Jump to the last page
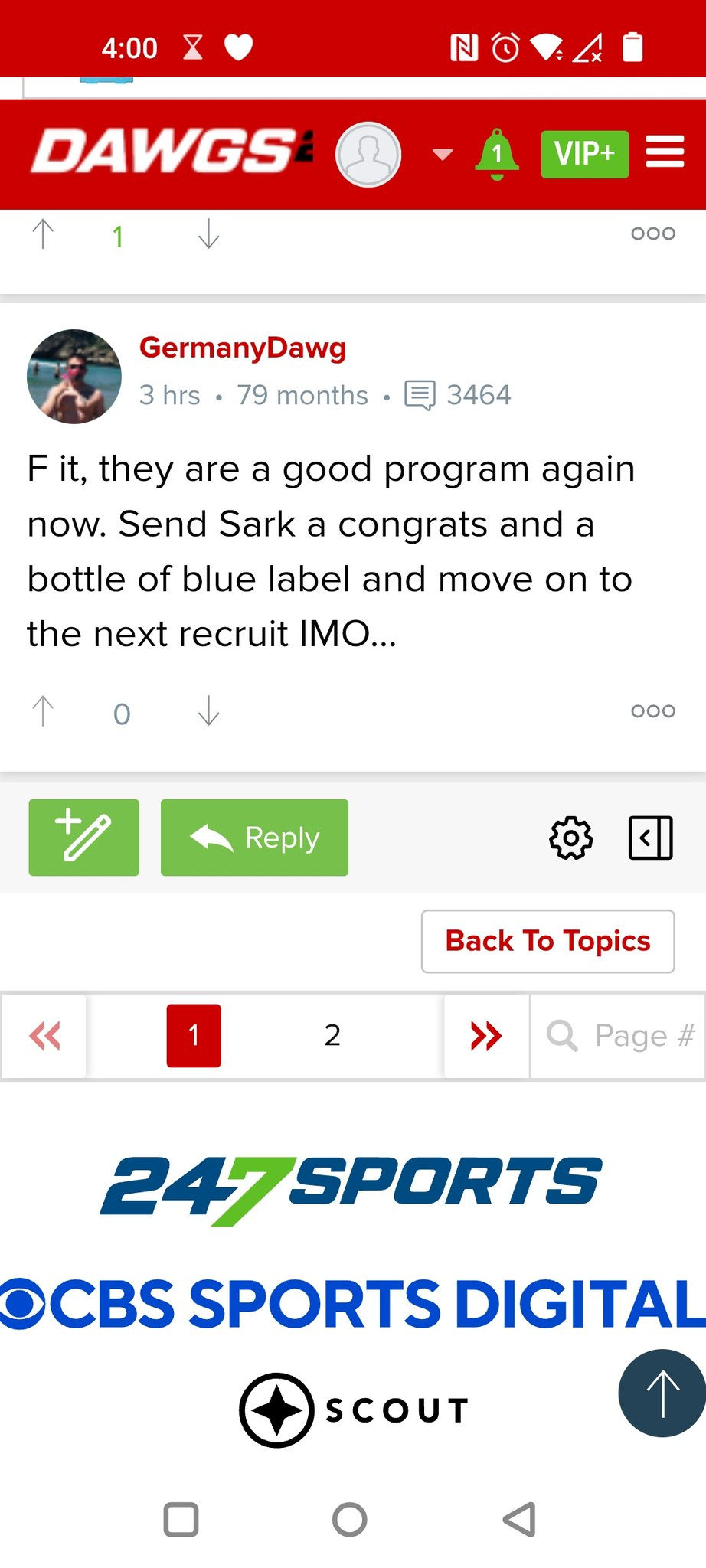706x1568 pixels. point(486,1036)
